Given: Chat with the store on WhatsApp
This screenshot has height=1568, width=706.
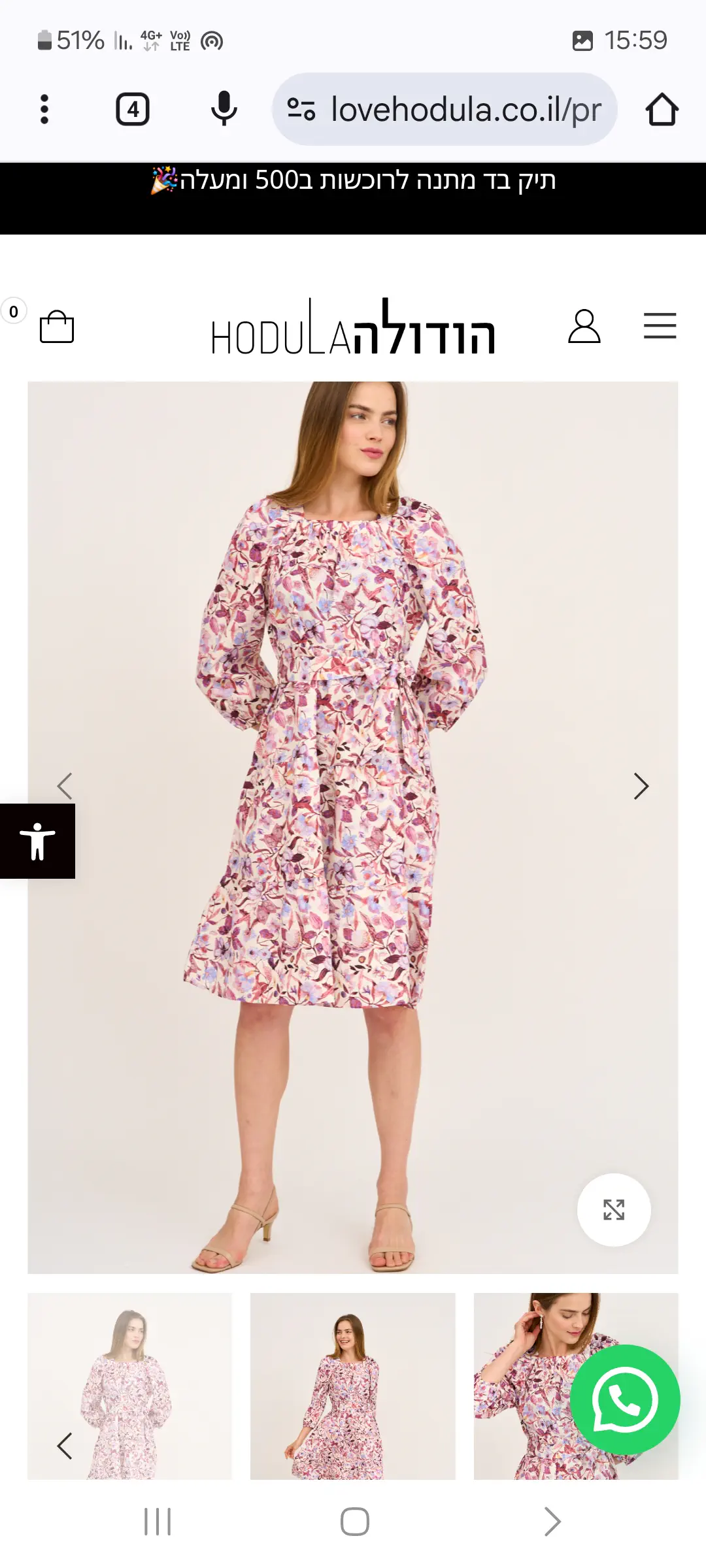Looking at the screenshot, I should [625, 1399].
